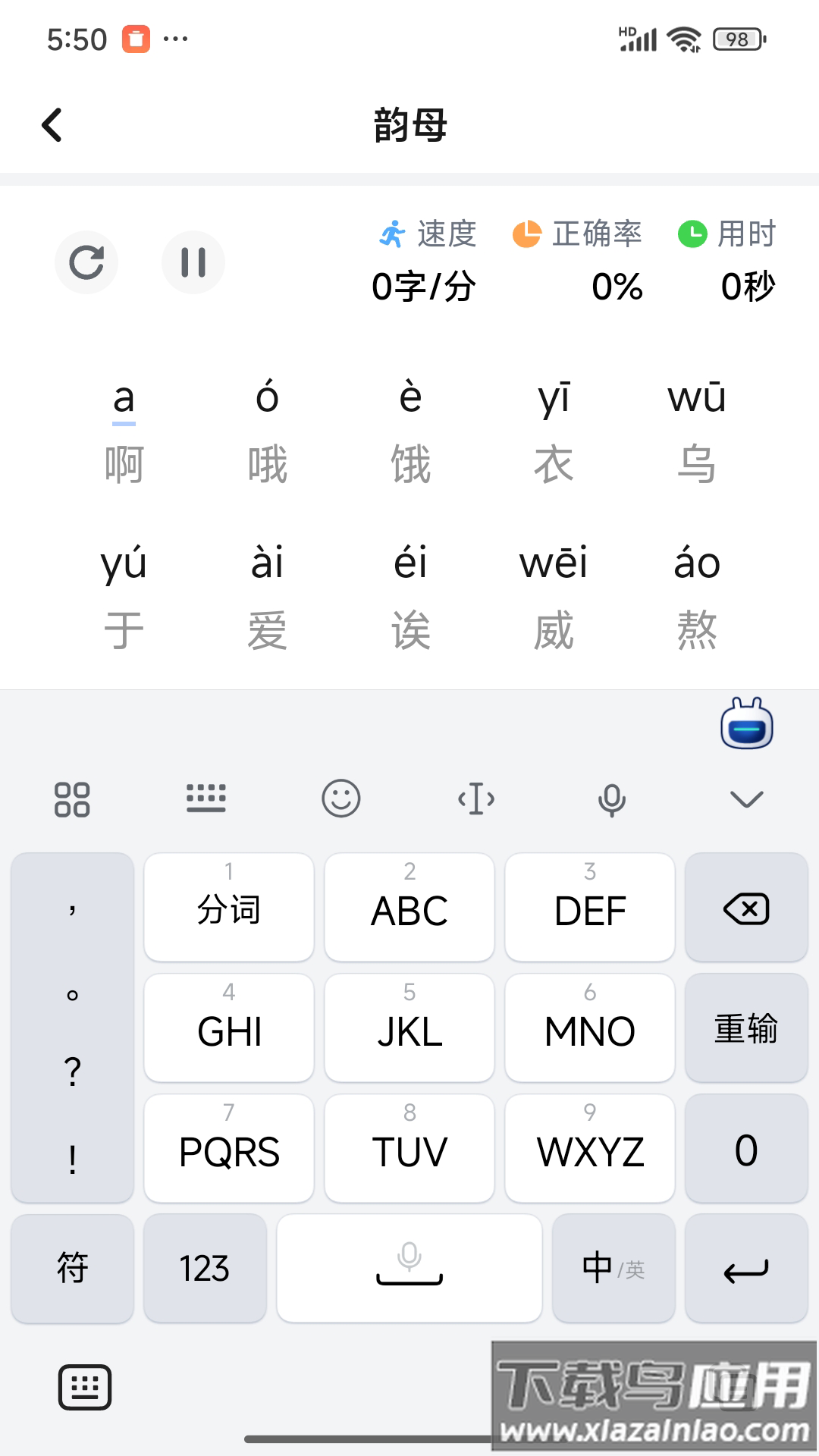Viewport: 819px width, 1456px height.
Task: Tap the WXYZ key
Action: tap(590, 1149)
